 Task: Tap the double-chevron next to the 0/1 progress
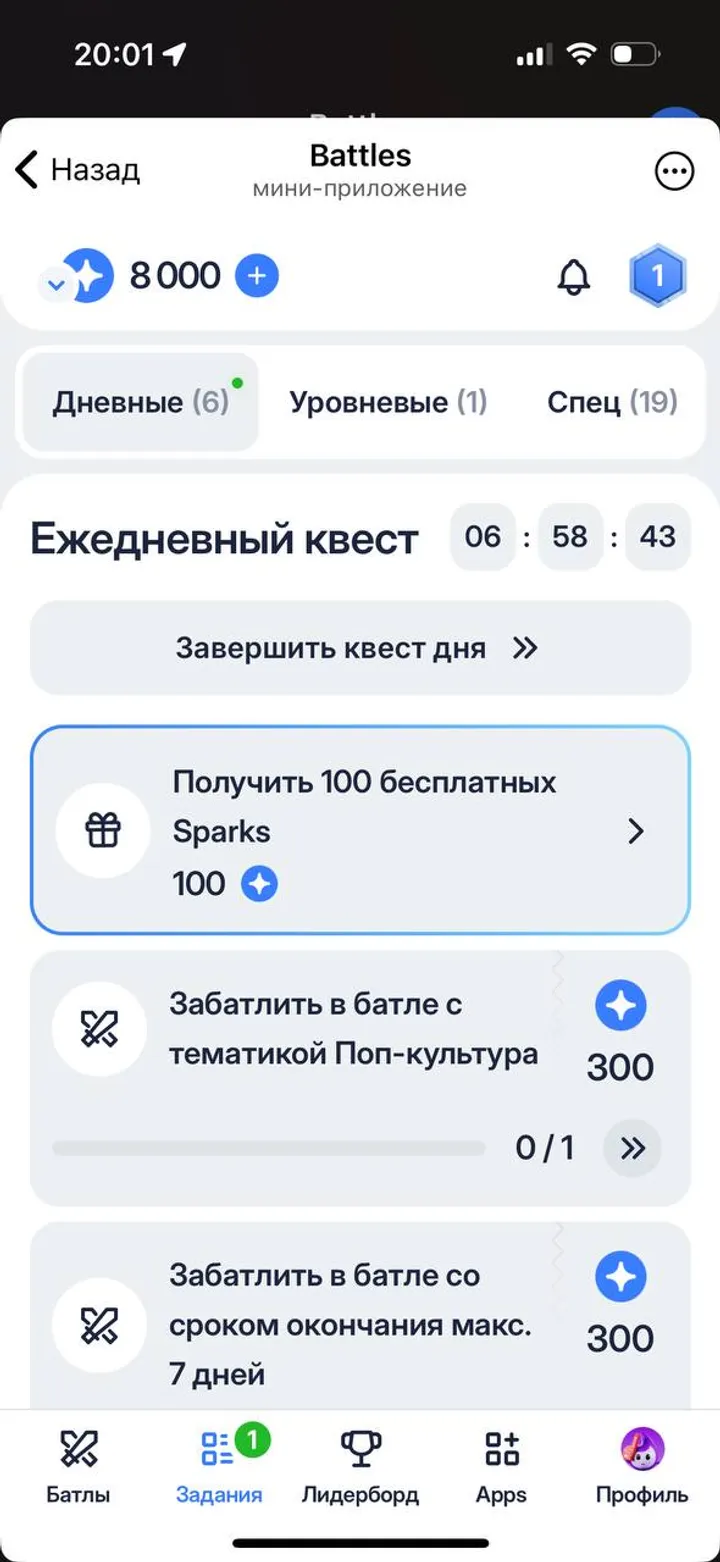tap(632, 1148)
